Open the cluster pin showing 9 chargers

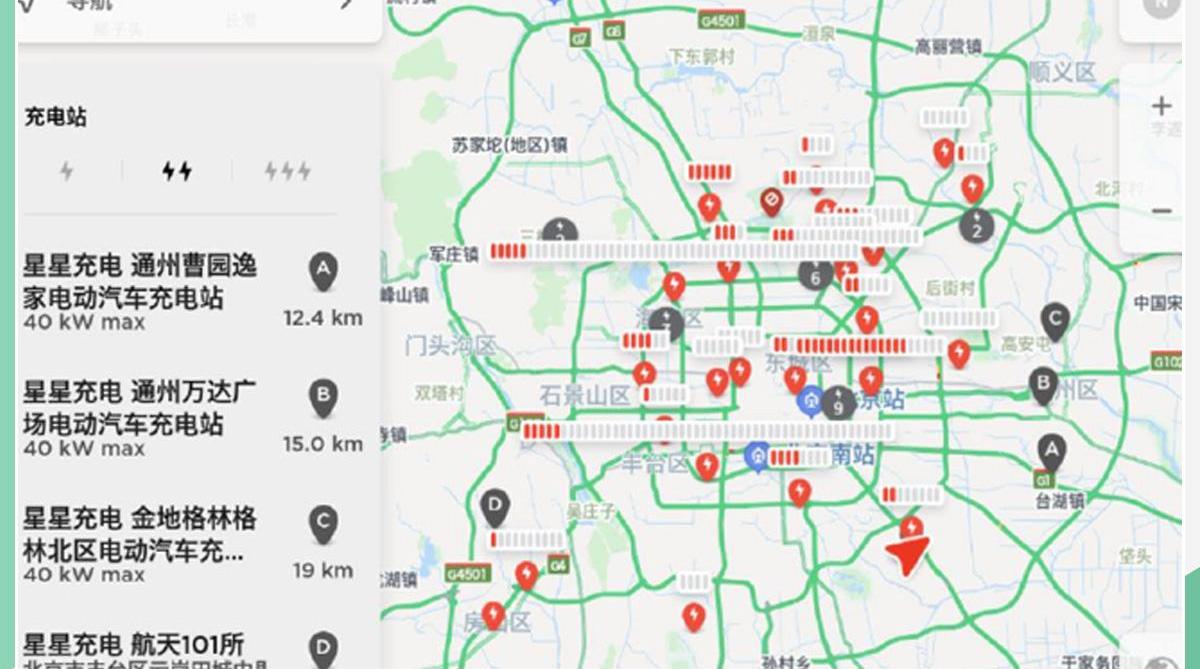[x=838, y=402]
